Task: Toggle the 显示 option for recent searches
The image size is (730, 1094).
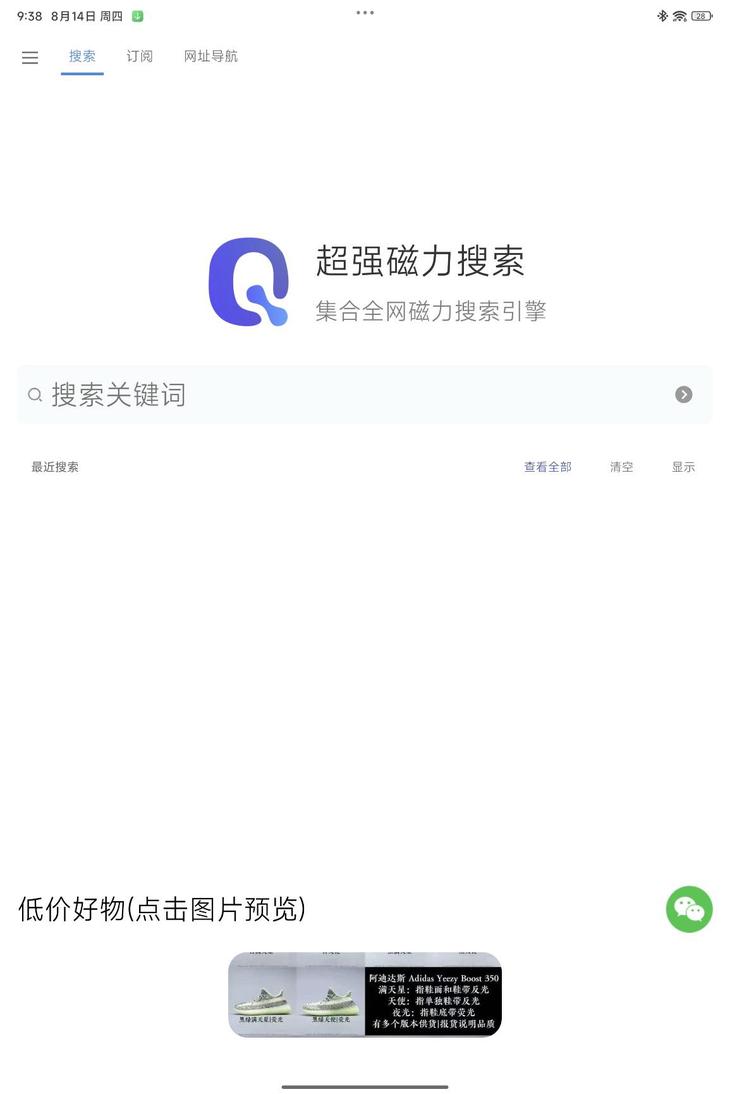Action: pos(683,466)
